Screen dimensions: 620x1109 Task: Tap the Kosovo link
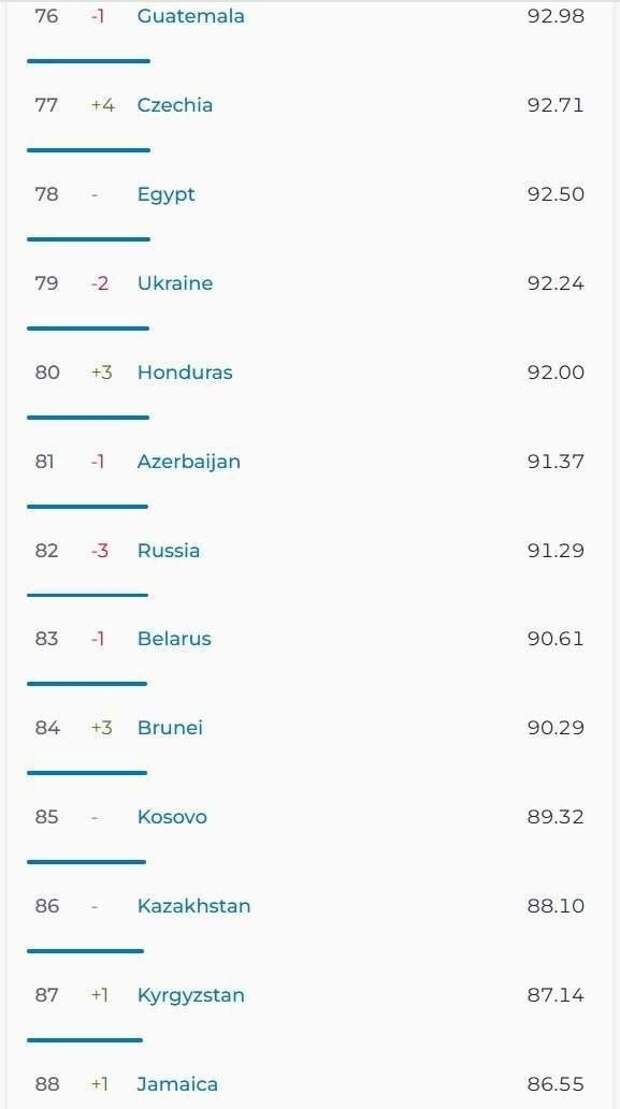click(x=172, y=816)
